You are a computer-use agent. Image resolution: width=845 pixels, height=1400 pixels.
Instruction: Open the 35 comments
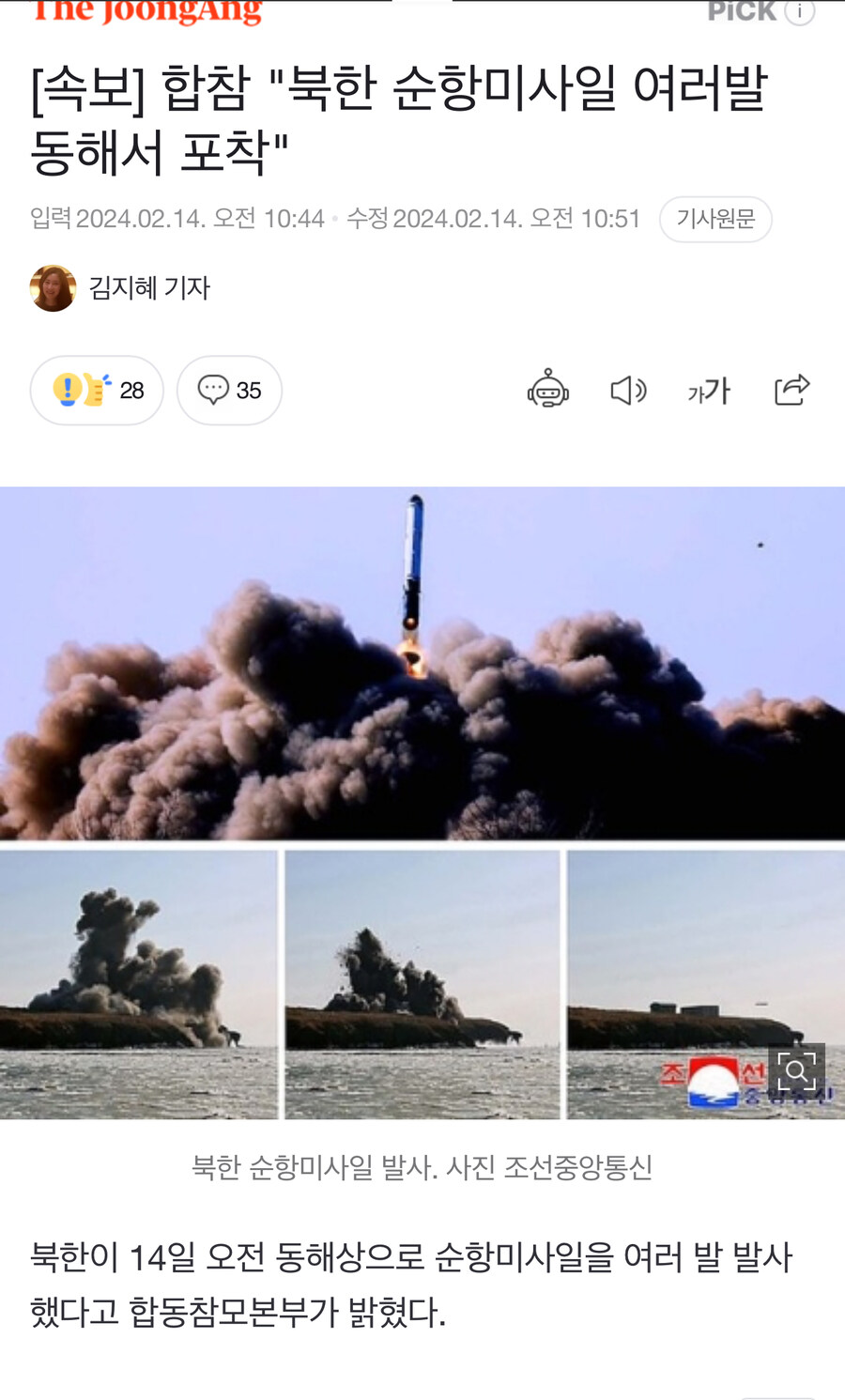point(229,390)
